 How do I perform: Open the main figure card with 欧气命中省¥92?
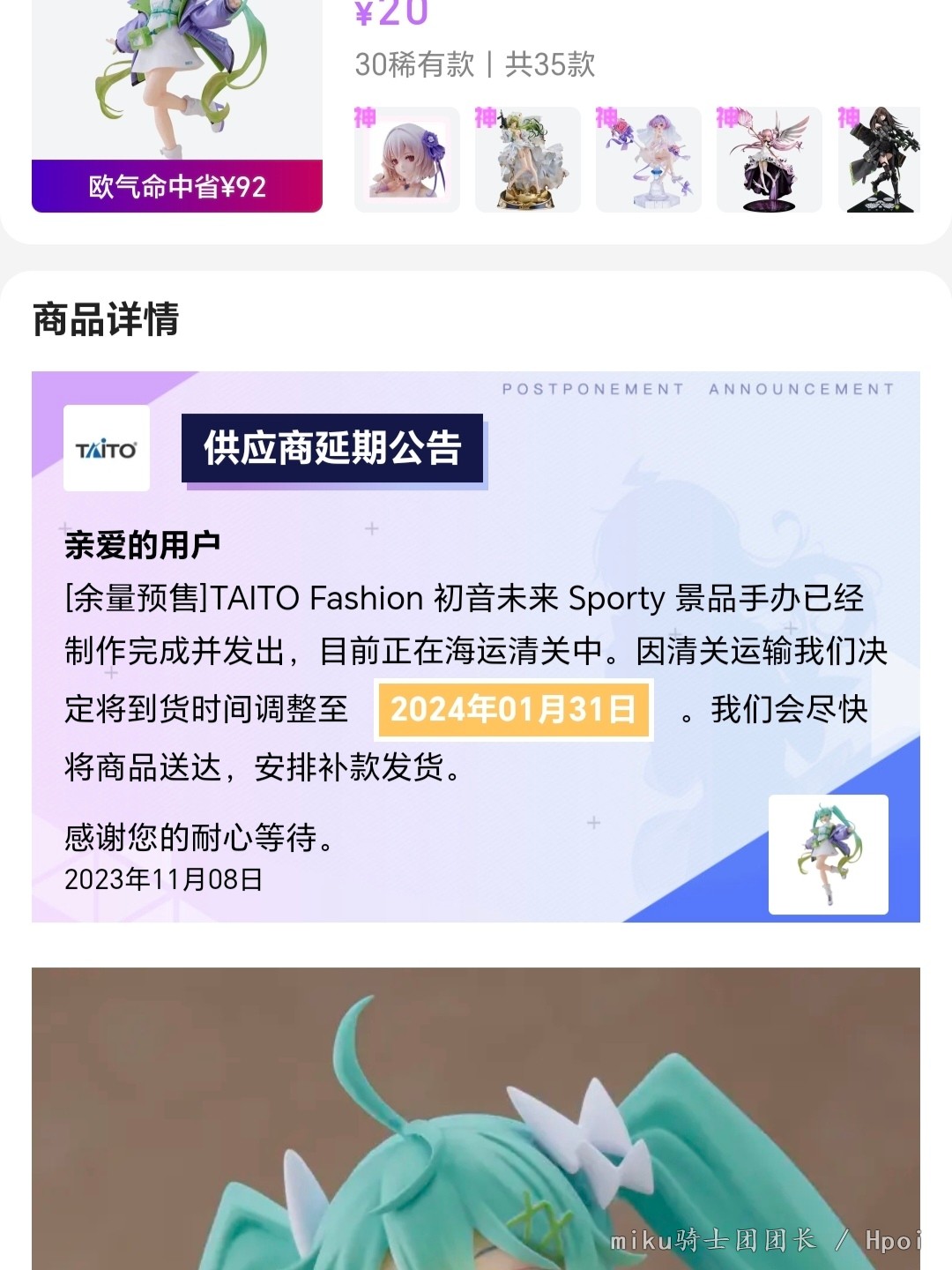[176, 106]
